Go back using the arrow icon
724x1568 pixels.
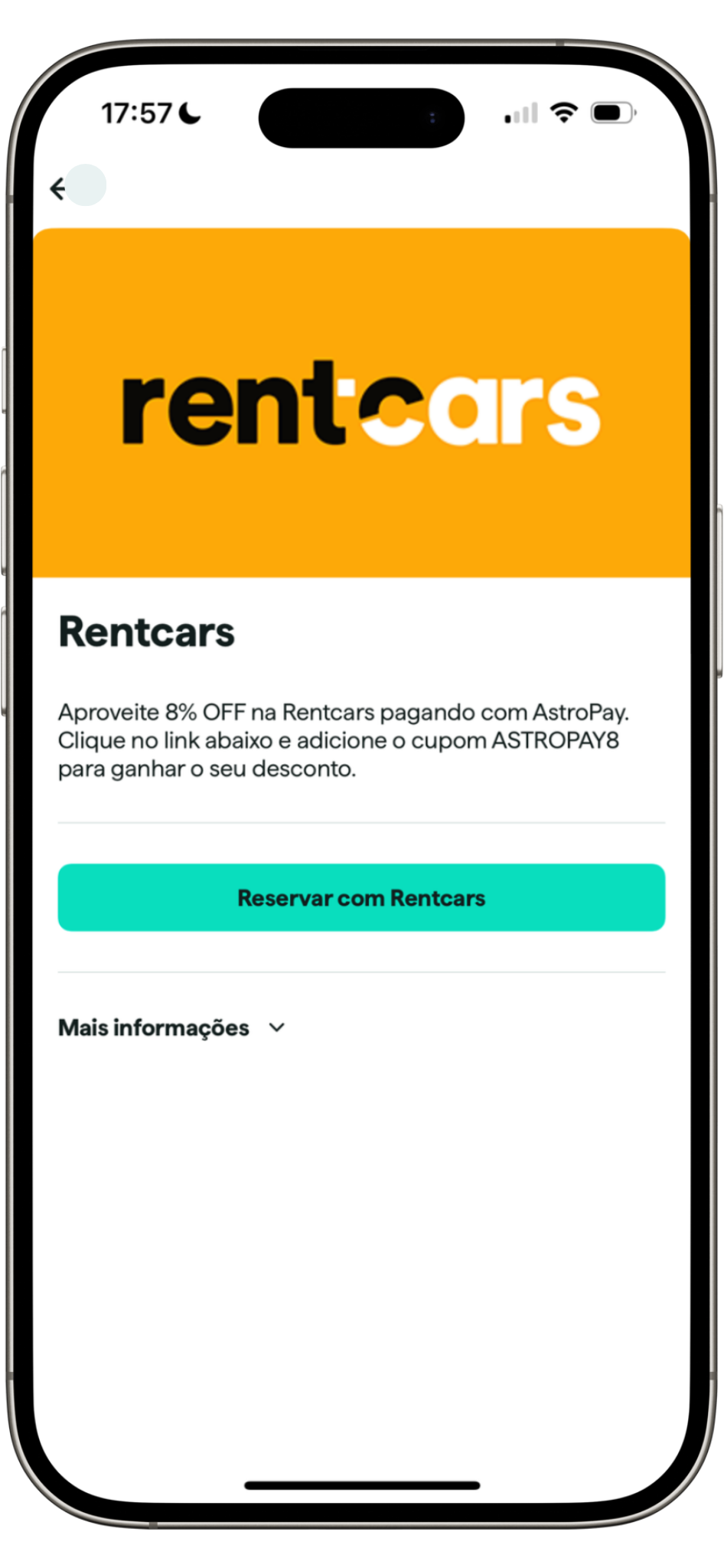[59, 188]
